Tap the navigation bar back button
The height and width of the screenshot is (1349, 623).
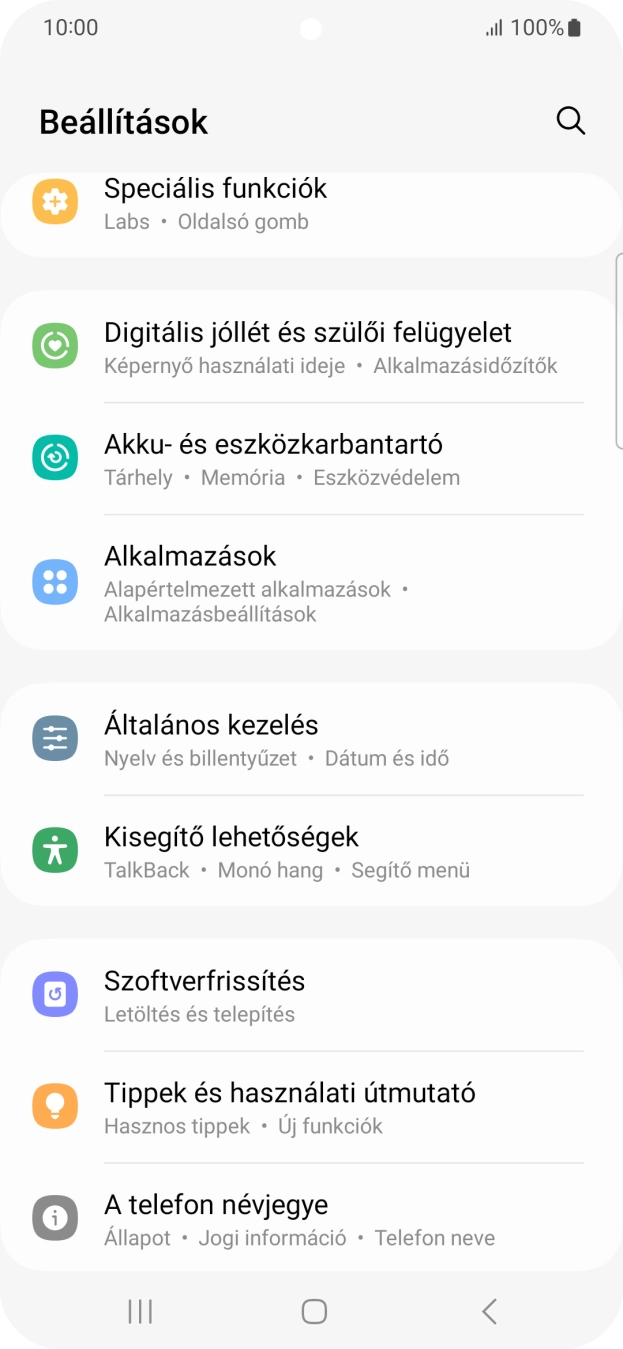tap(488, 1311)
